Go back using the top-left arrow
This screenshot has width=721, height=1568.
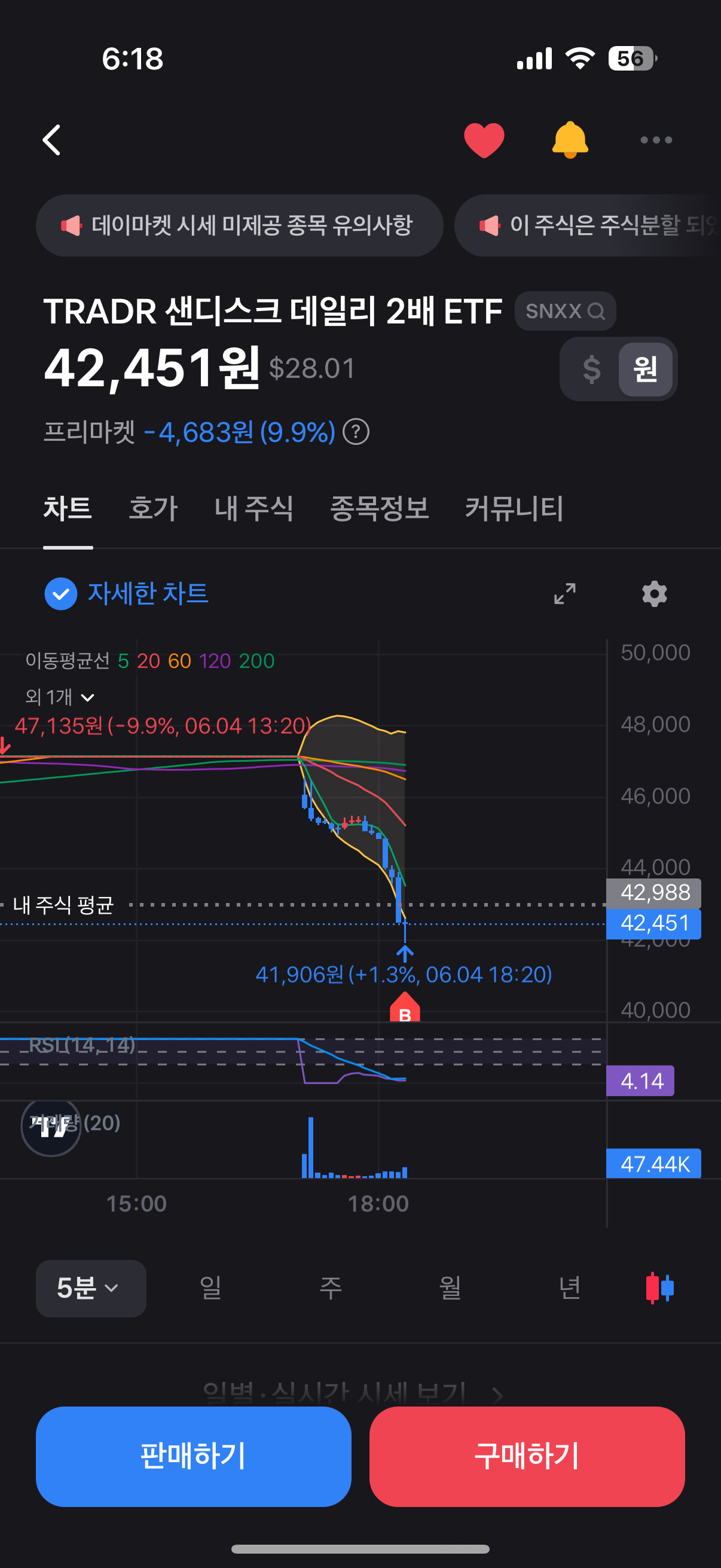(52, 140)
